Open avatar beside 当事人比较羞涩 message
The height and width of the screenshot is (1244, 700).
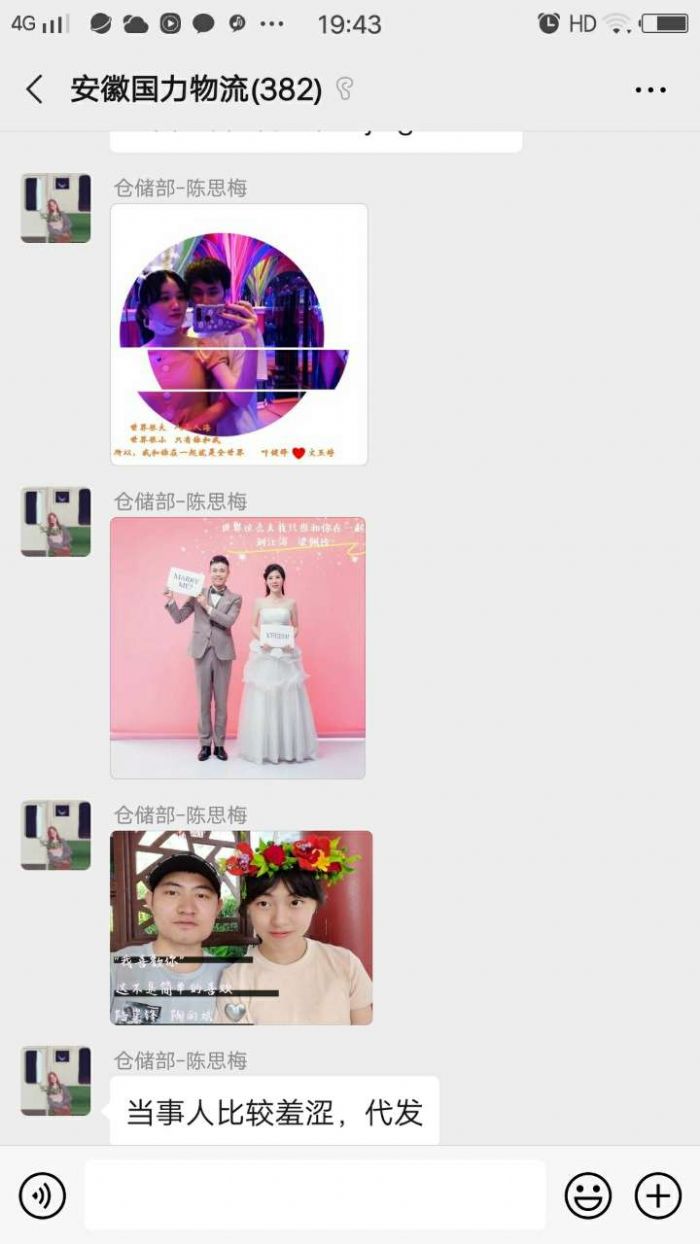(x=56, y=1081)
